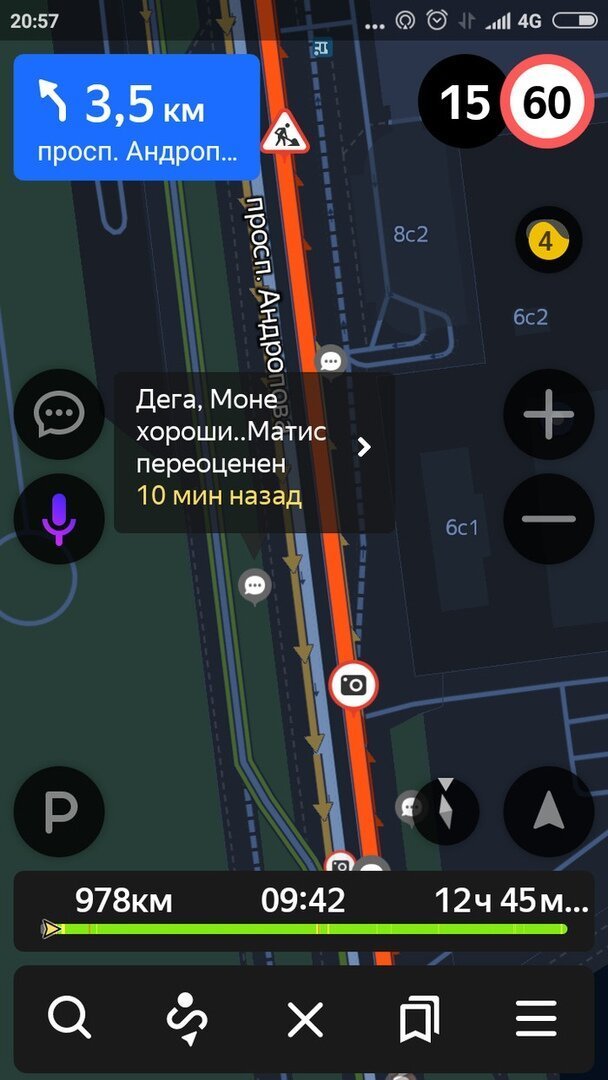Activate the purple voice assistant microphone
The width and height of the screenshot is (608, 1080).
point(59,520)
